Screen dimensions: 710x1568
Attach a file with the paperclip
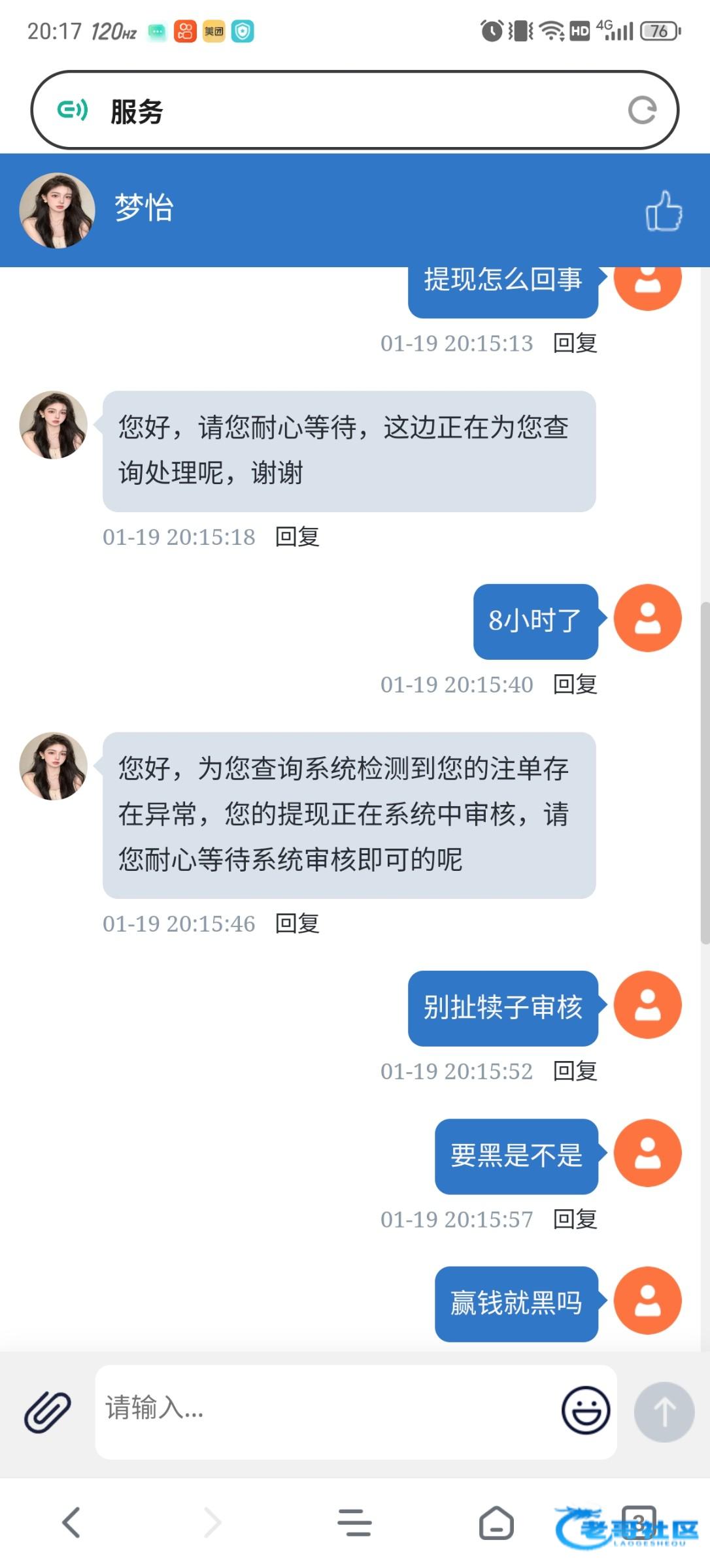[x=47, y=1412]
